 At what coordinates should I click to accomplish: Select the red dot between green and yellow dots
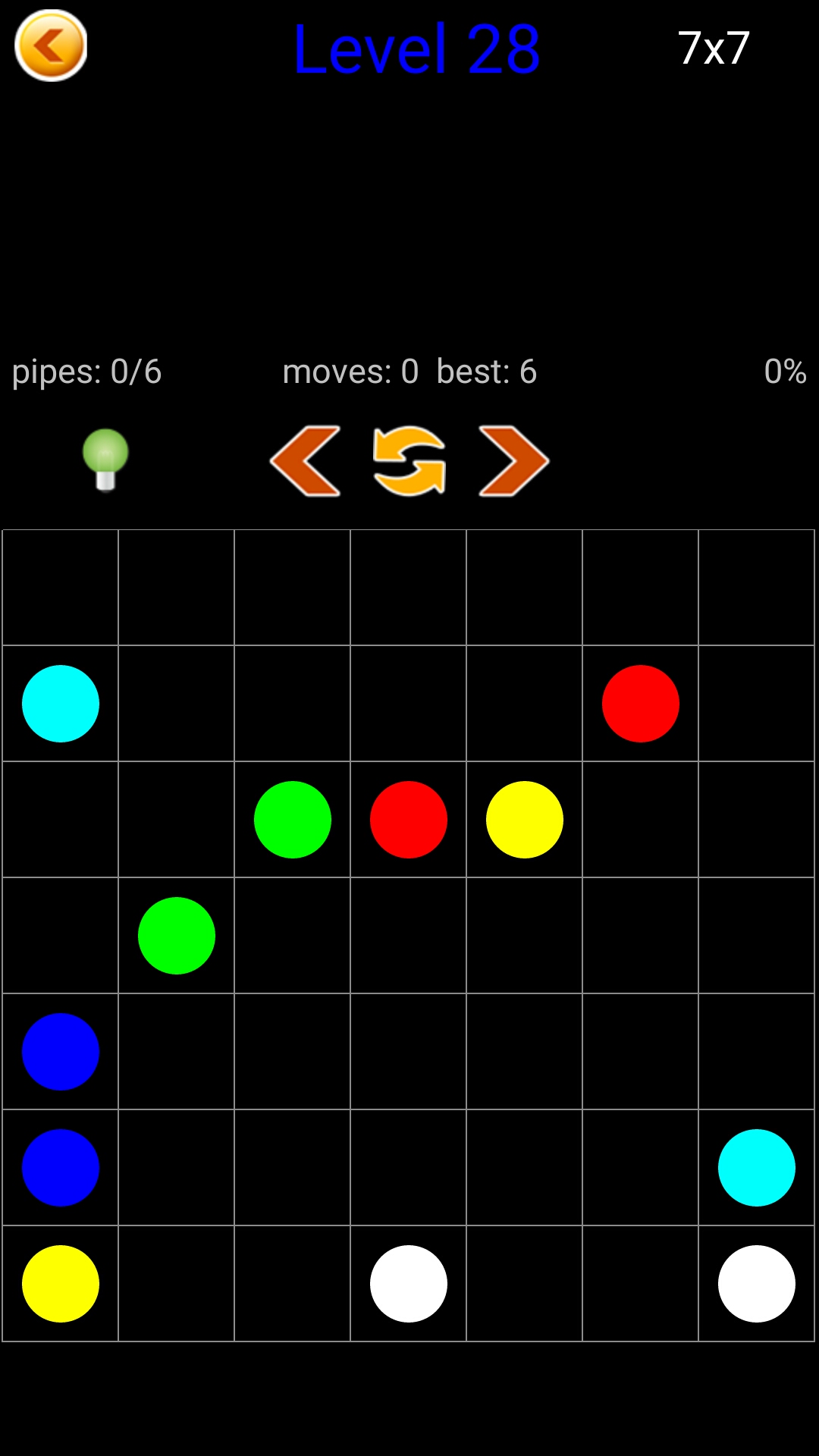pos(409,820)
